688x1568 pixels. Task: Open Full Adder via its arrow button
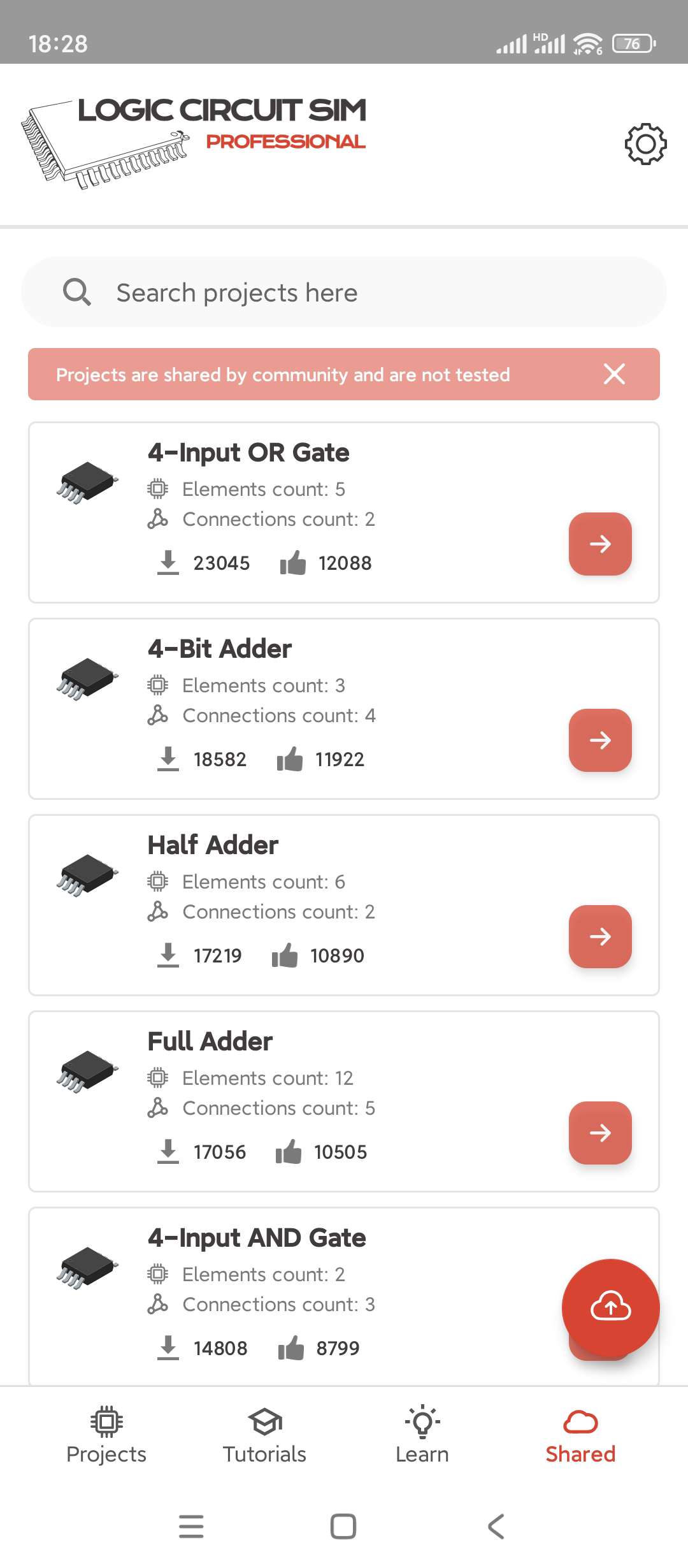(599, 1133)
